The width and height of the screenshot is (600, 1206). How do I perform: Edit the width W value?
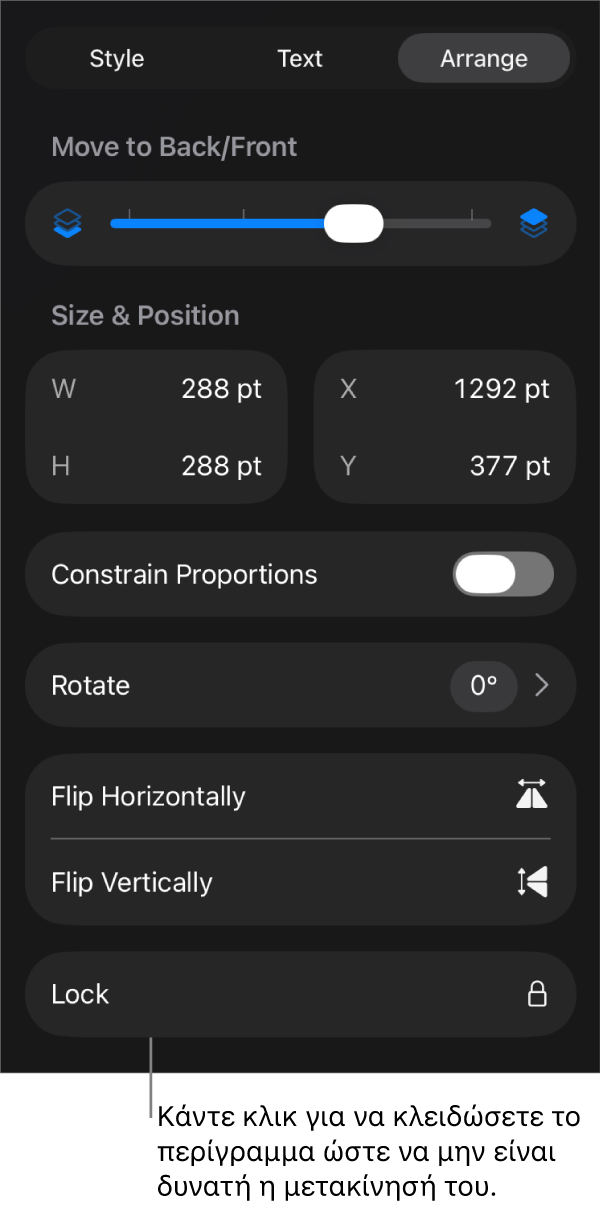tap(220, 389)
